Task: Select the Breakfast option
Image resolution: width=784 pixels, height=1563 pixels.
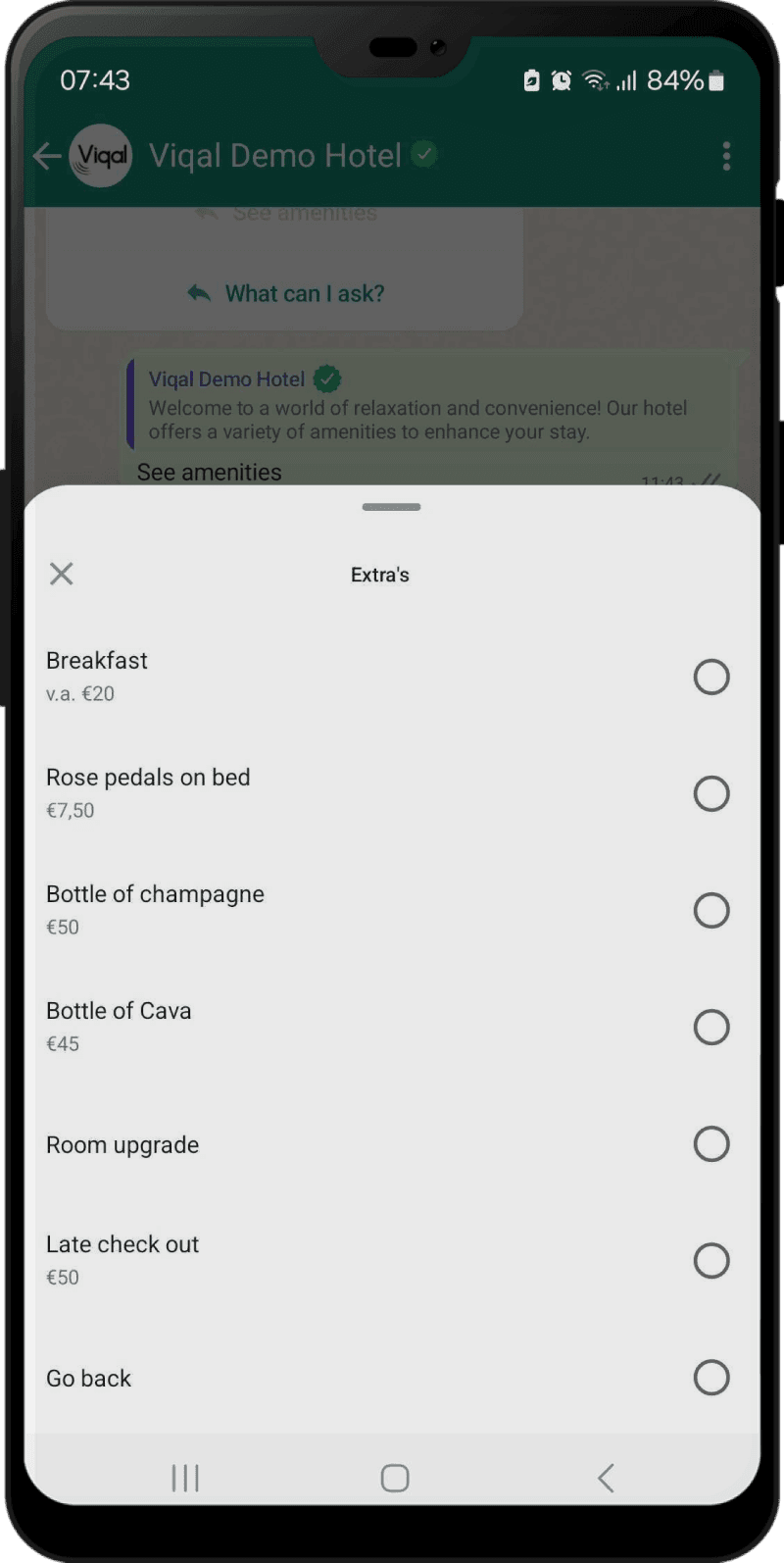Action: (x=710, y=677)
